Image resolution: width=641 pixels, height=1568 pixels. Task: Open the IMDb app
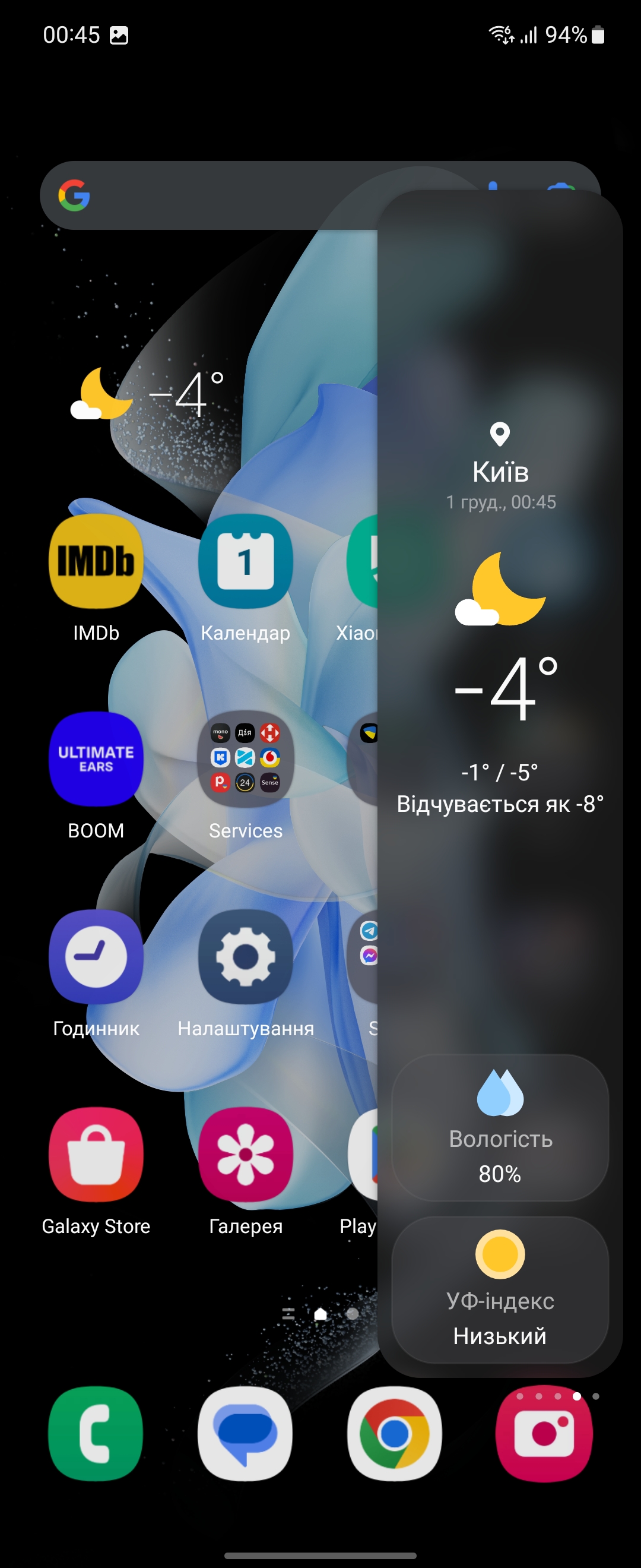(96, 561)
